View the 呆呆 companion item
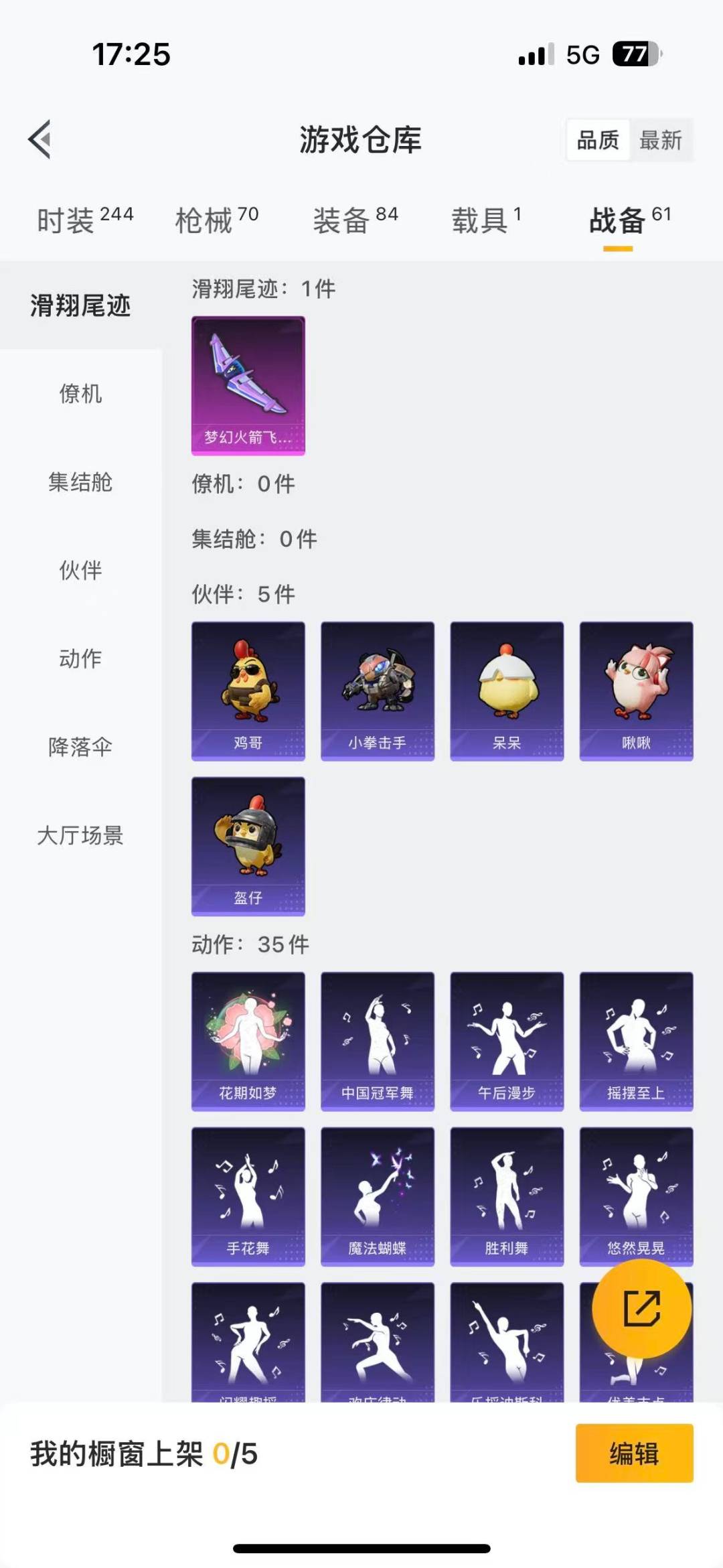This screenshot has height=1568, width=723. 506,690
